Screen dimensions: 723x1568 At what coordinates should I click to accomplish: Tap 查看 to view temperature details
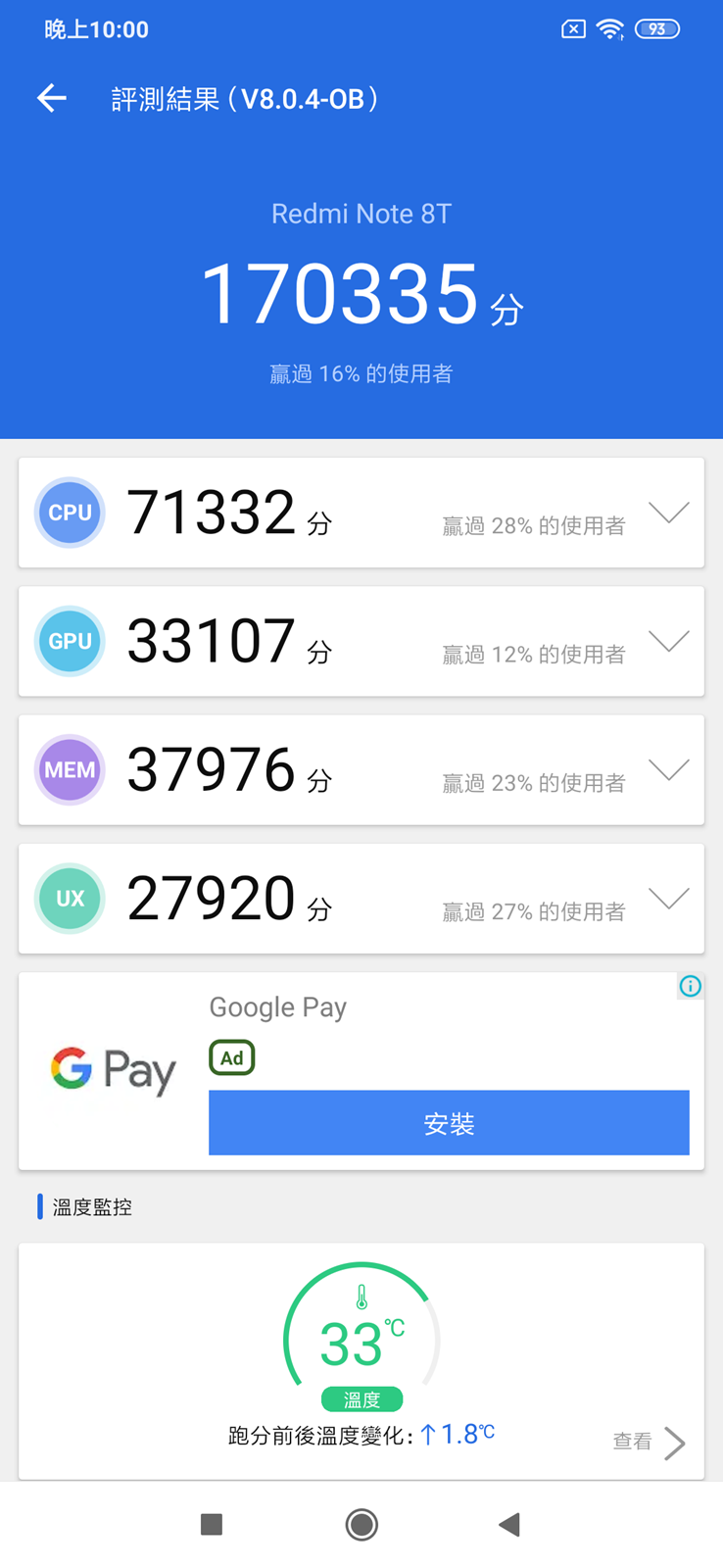coord(649,1442)
